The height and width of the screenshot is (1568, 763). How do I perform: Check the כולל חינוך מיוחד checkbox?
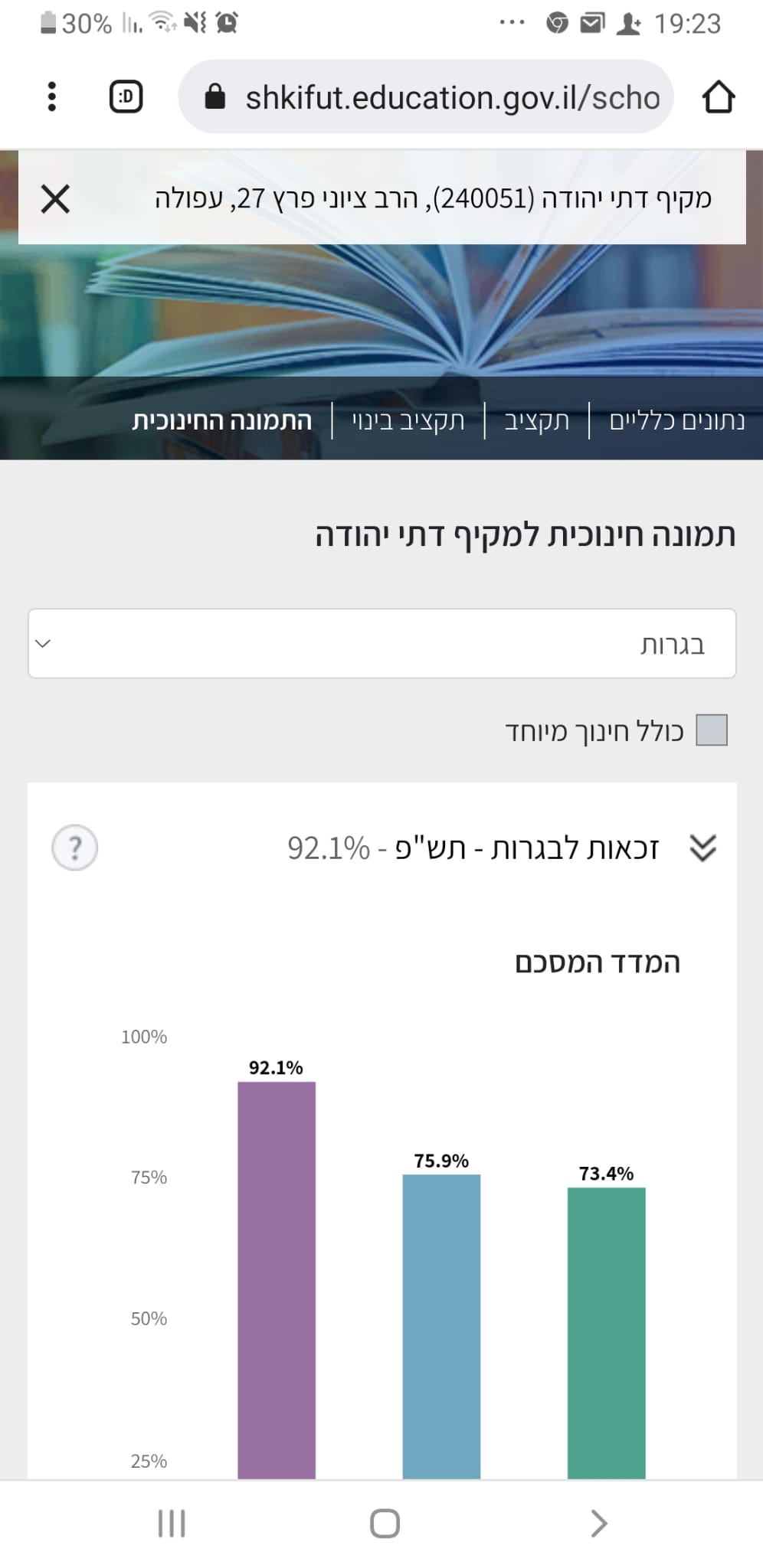tap(712, 730)
